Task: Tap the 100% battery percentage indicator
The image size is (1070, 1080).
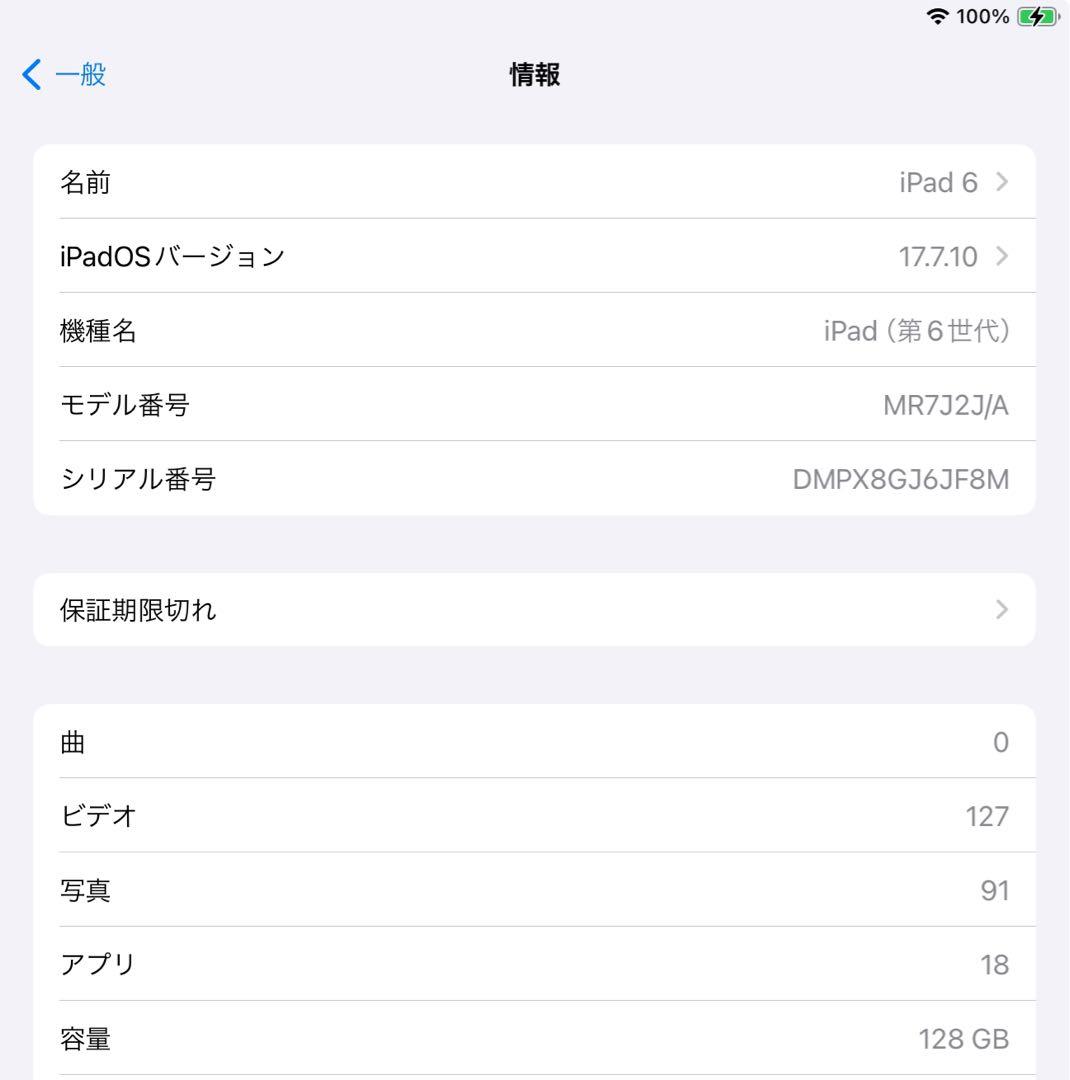Action: click(x=983, y=16)
